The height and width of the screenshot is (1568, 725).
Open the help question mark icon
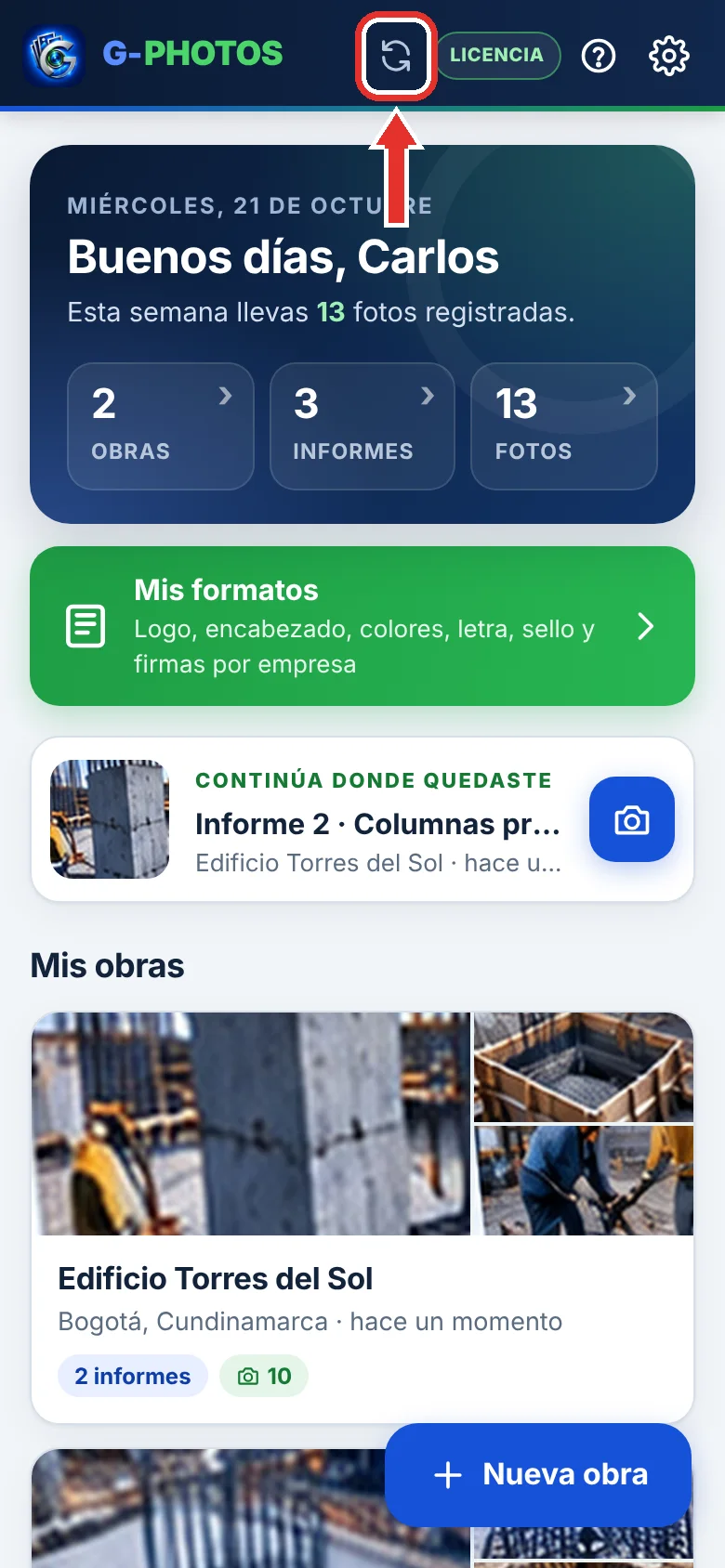click(599, 56)
